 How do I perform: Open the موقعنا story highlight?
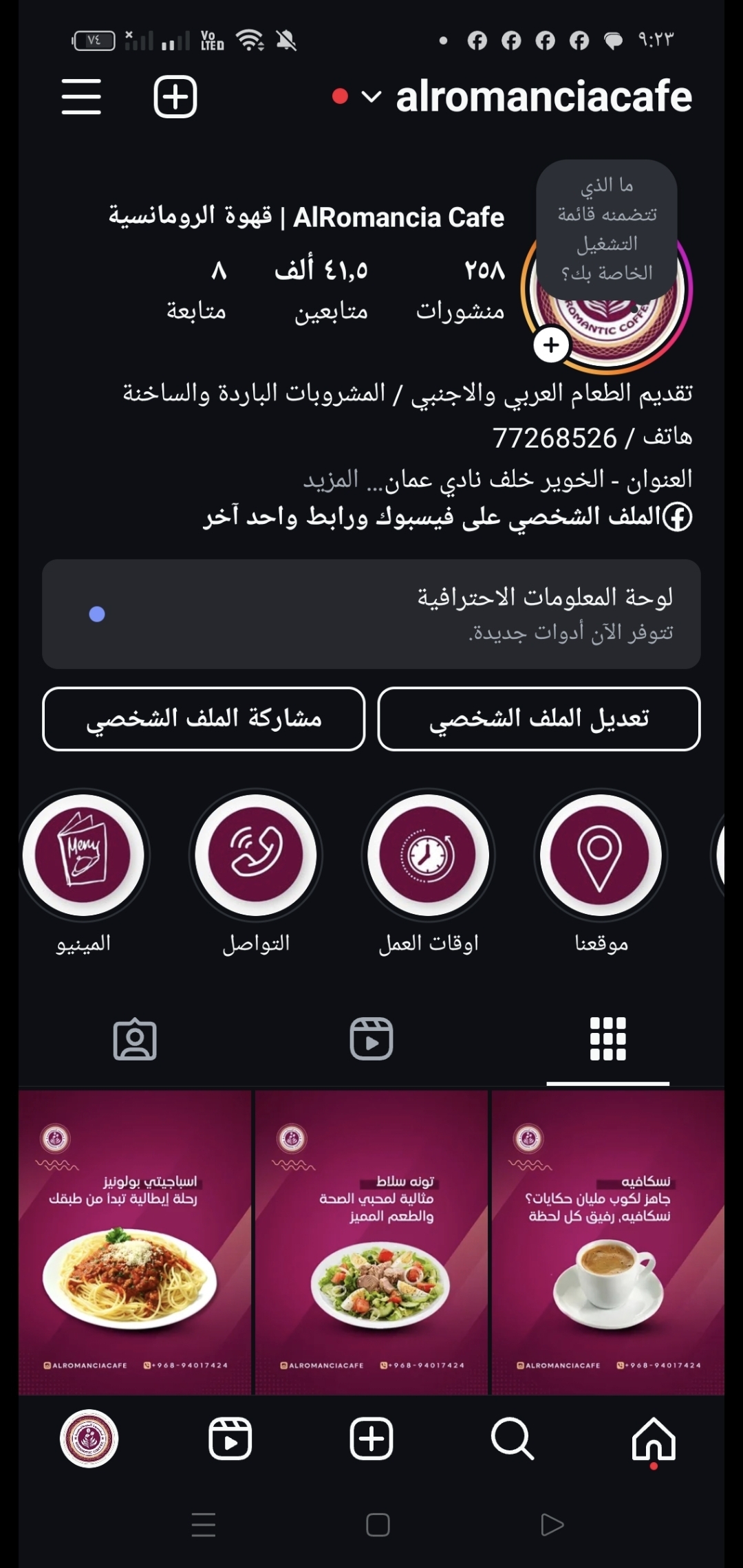[601, 855]
